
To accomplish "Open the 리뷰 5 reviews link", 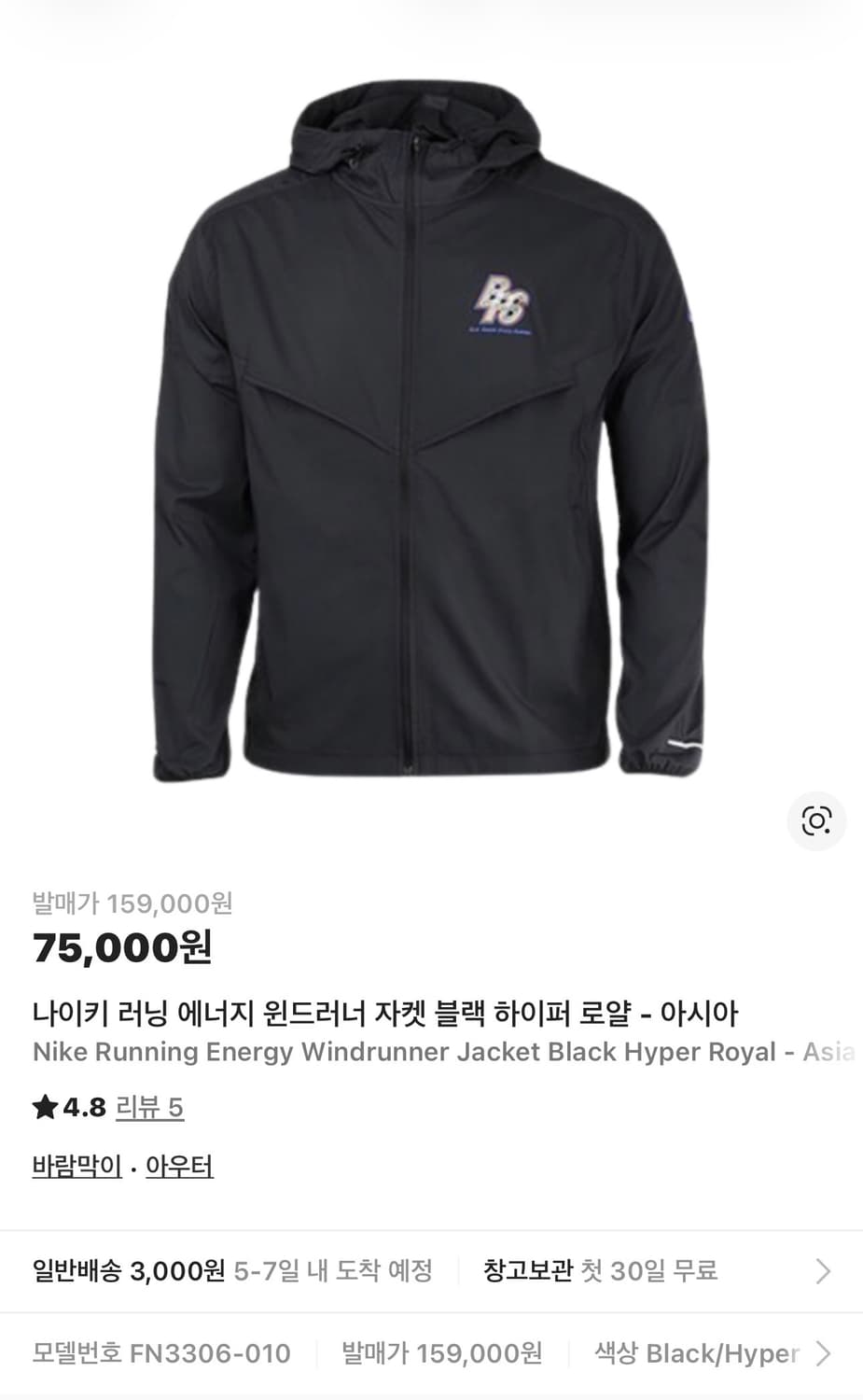I will [x=150, y=1109].
